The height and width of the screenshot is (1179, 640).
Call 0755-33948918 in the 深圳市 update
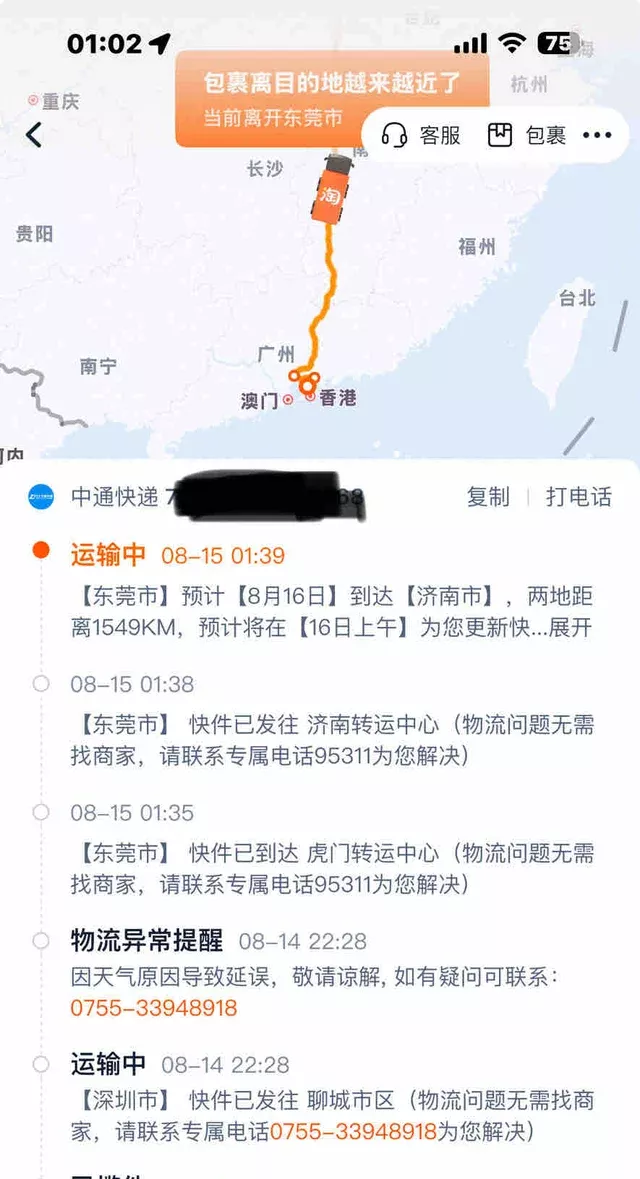pos(353,1132)
